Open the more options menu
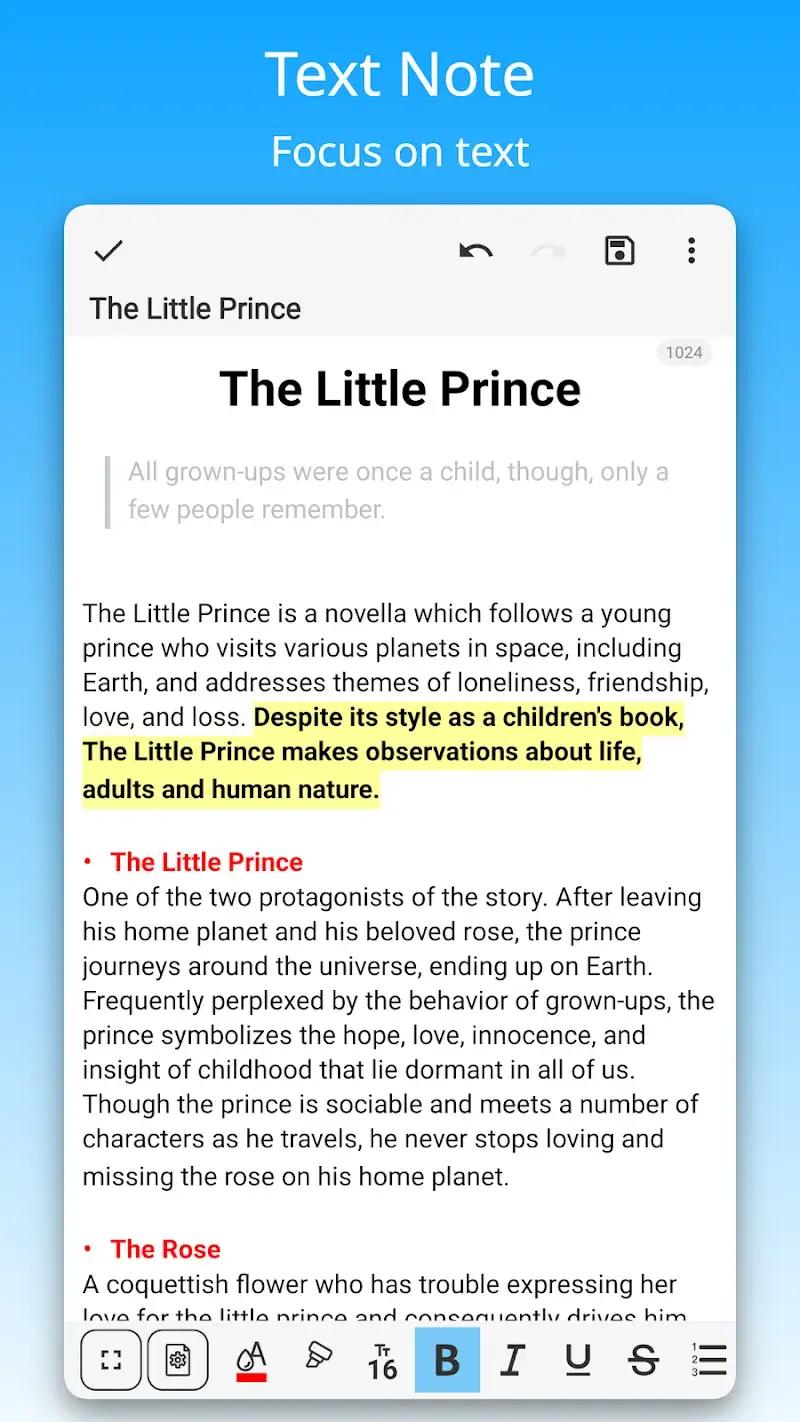 (691, 251)
